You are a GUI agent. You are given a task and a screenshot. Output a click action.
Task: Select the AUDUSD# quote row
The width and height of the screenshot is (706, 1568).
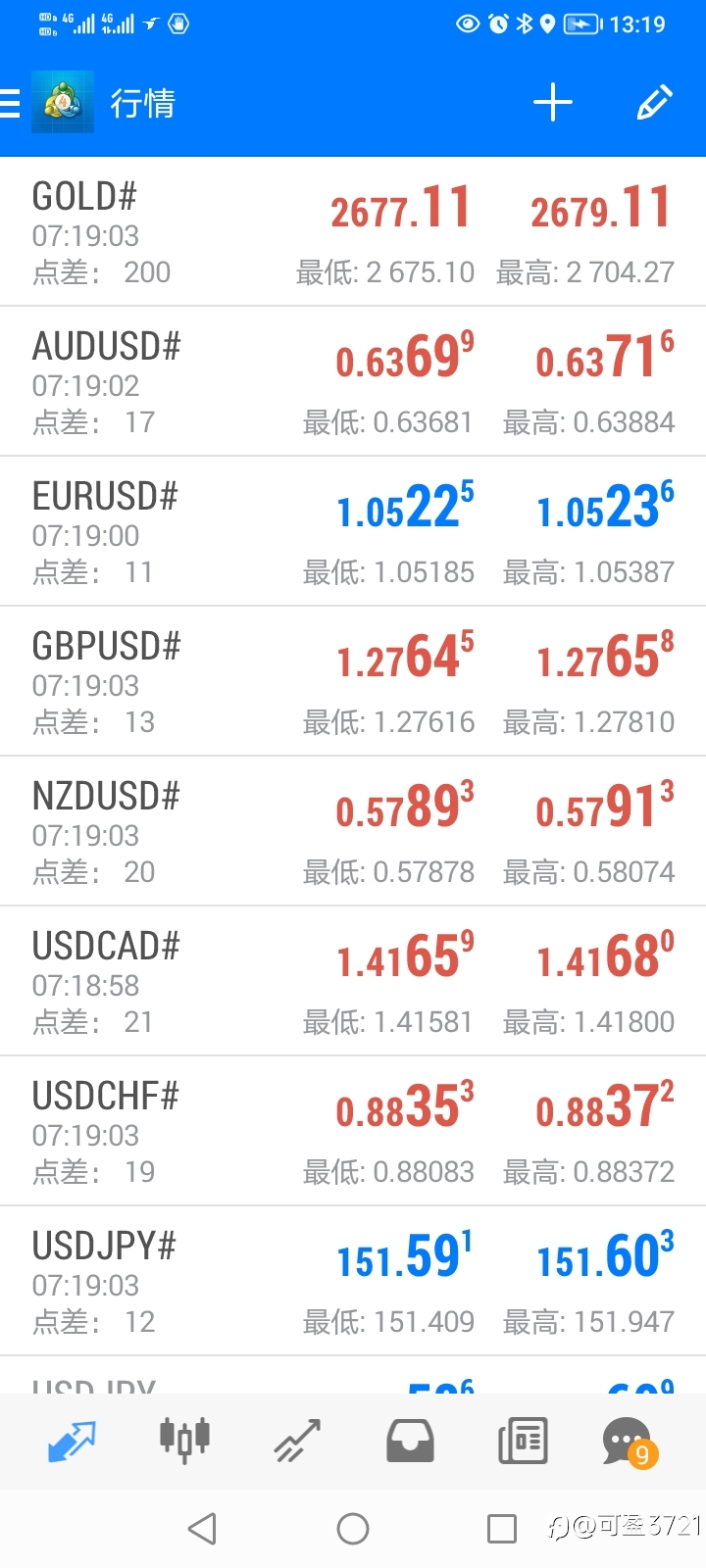[353, 381]
